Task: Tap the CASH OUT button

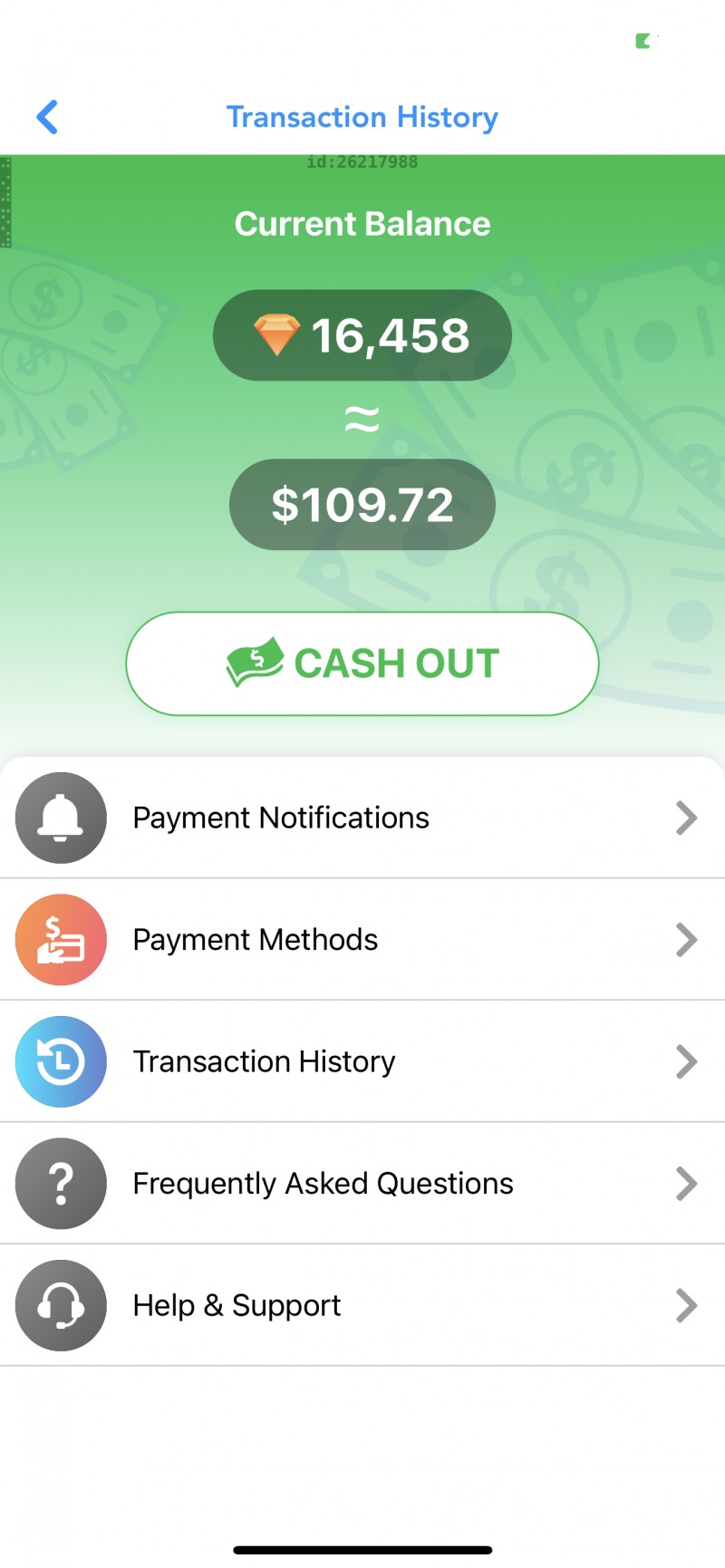Action: click(362, 663)
